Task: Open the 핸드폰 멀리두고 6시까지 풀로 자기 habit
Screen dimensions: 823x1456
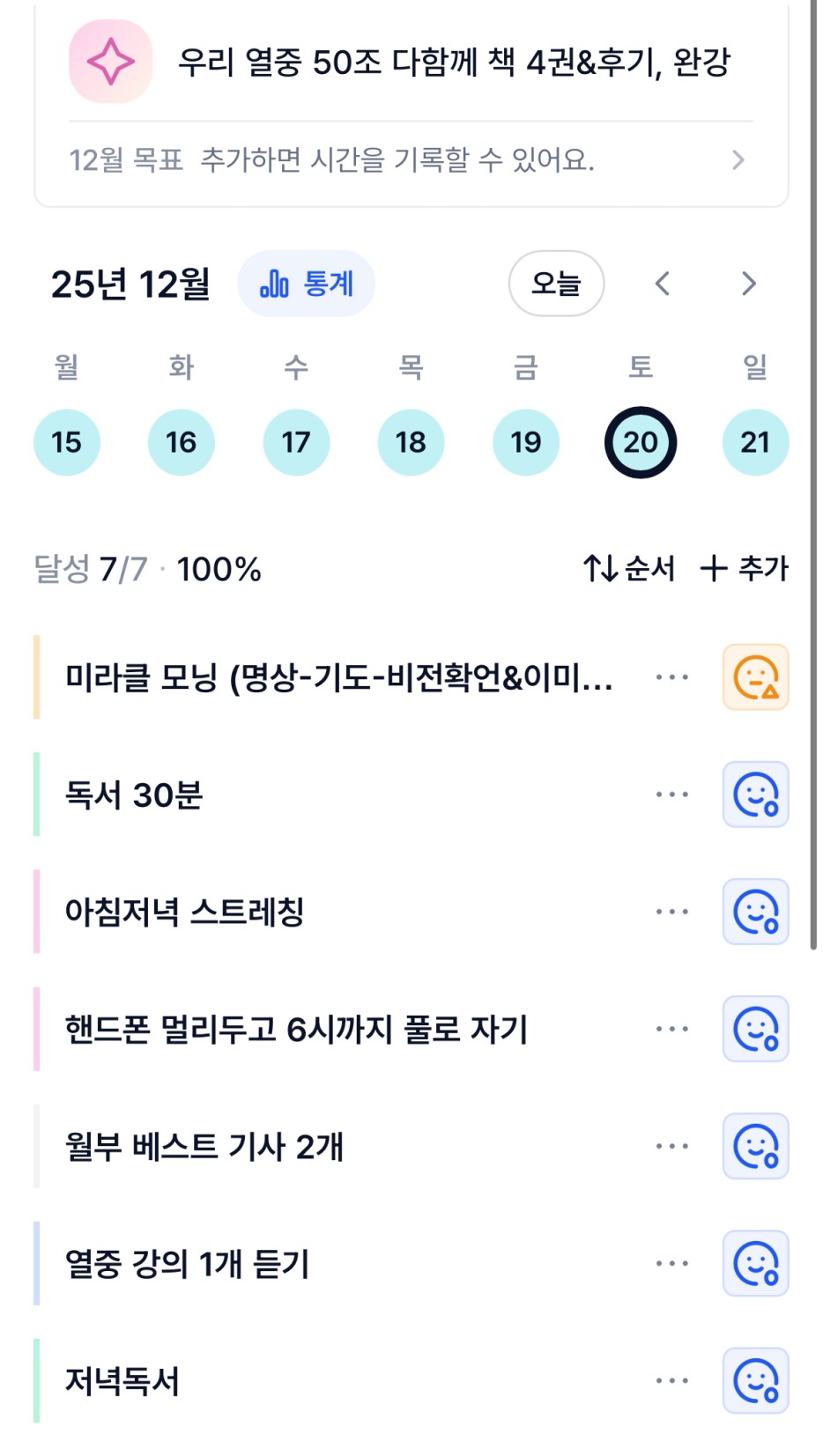Action: click(x=296, y=1029)
